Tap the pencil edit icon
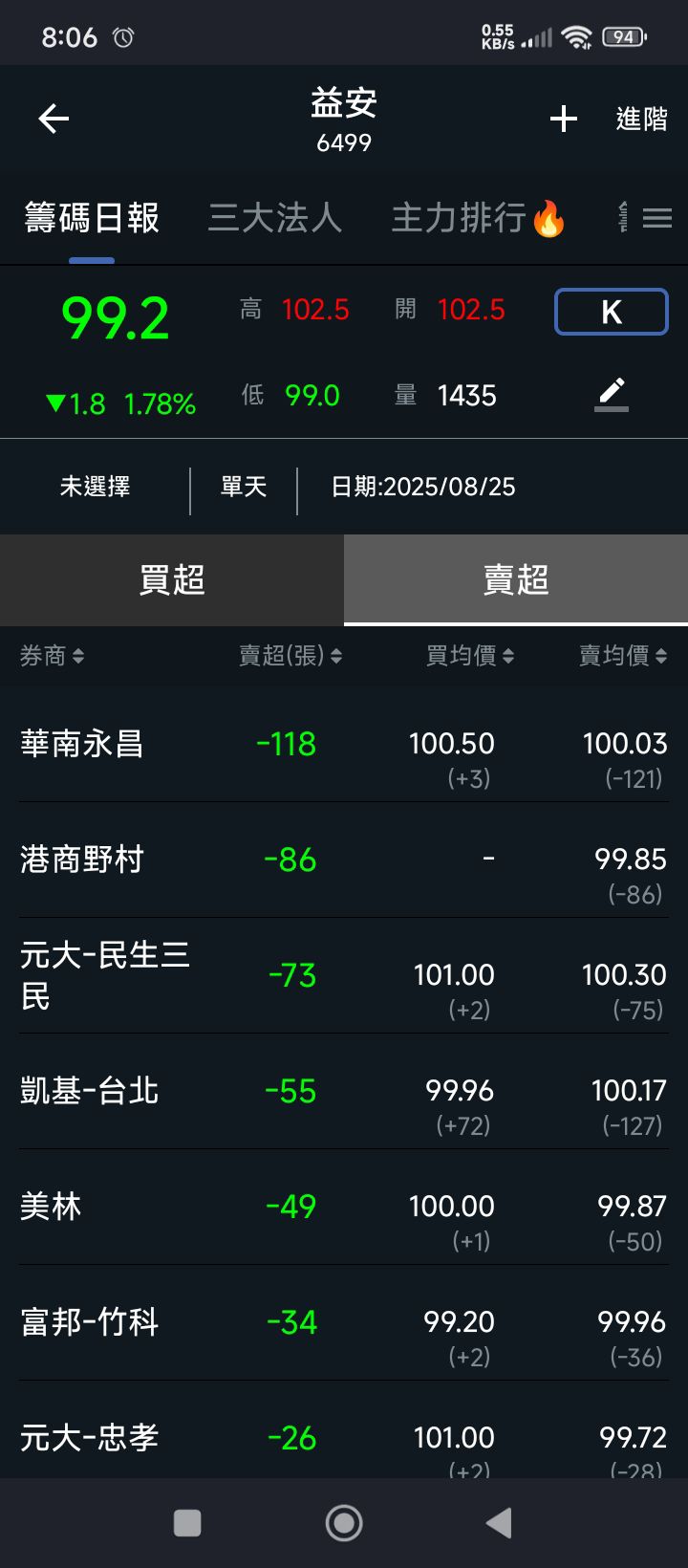Viewport: 688px width, 1568px height. [x=612, y=393]
